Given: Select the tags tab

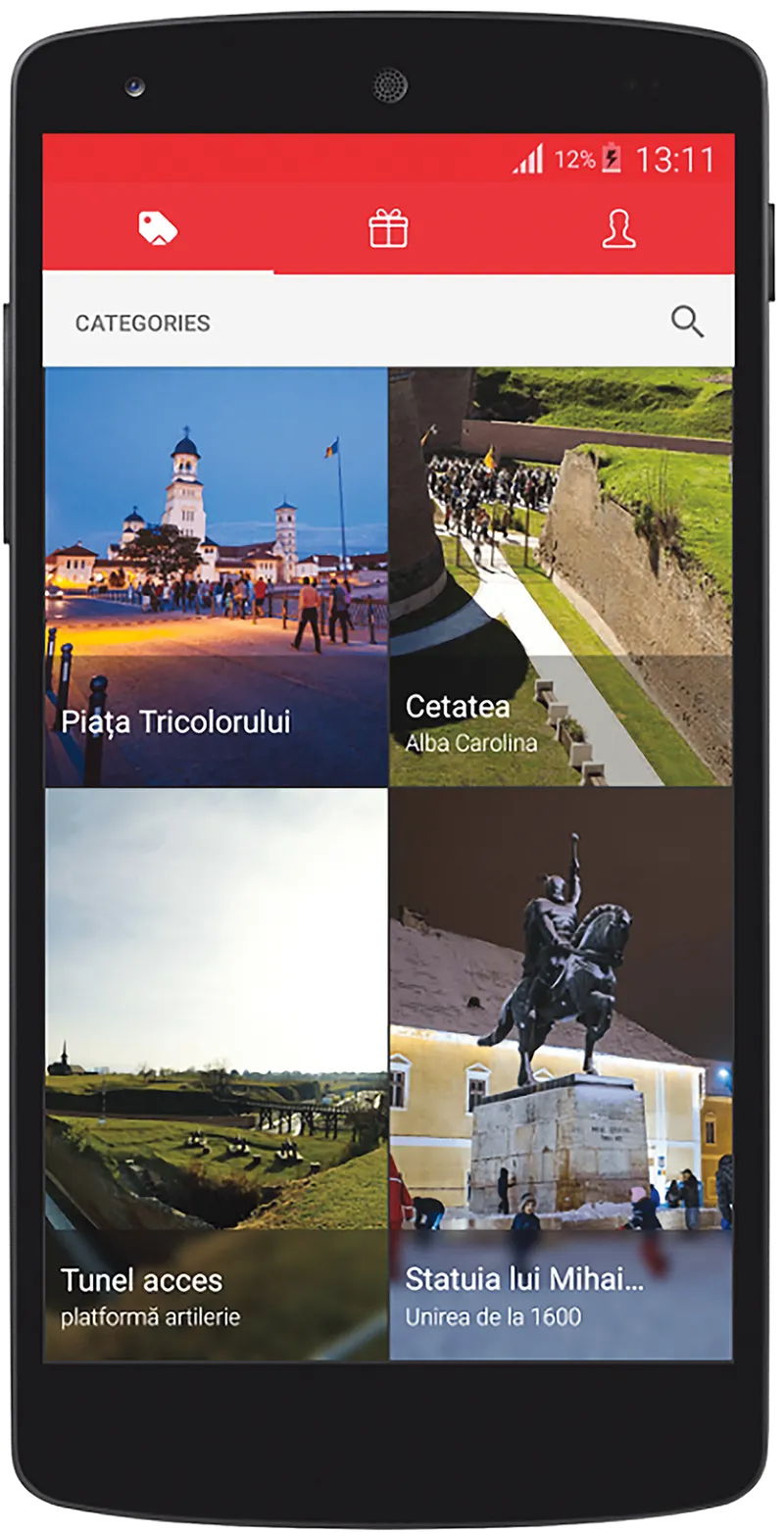Looking at the screenshot, I should click(158, 229).
